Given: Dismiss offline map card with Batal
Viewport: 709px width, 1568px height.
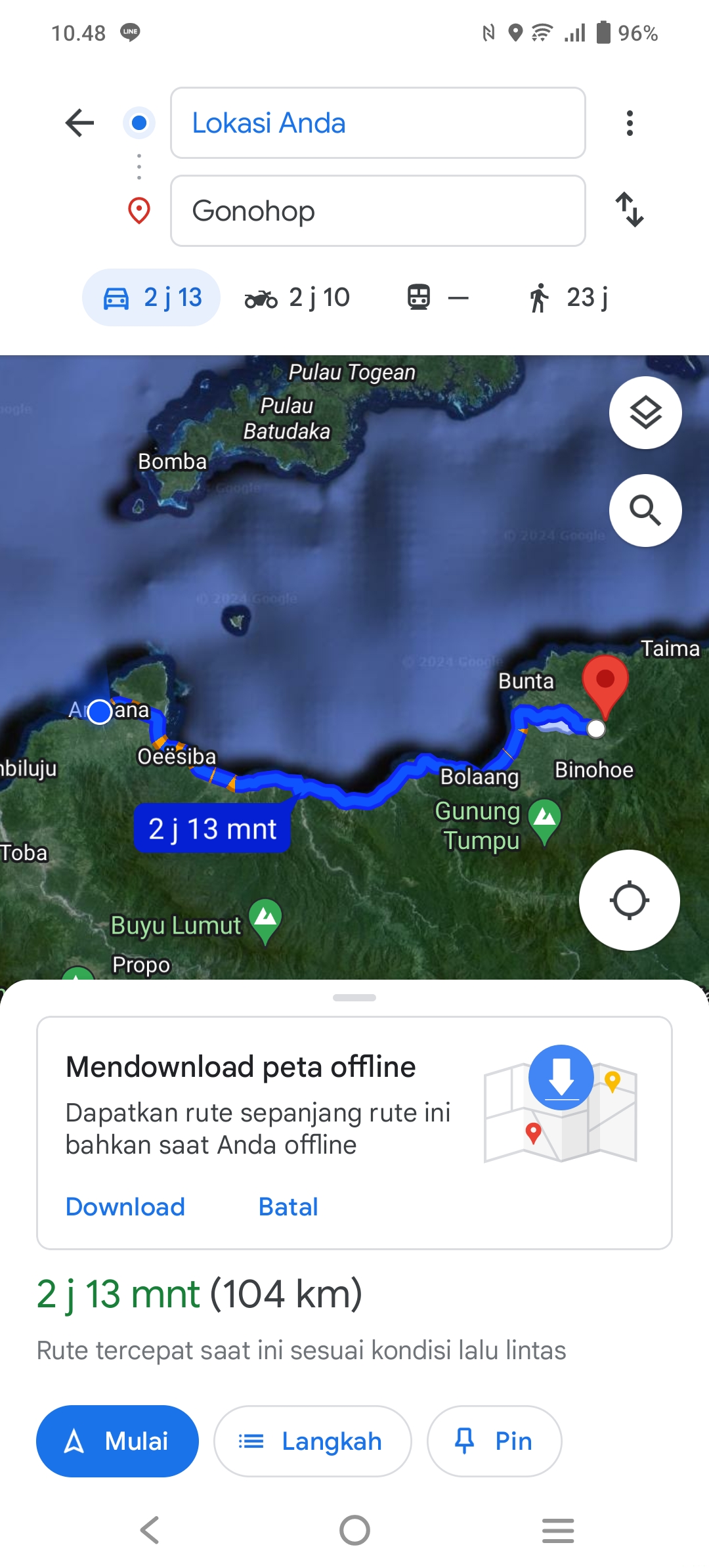Looking at the screenshot, I should pyautogui.click(x=288, y=1207).
